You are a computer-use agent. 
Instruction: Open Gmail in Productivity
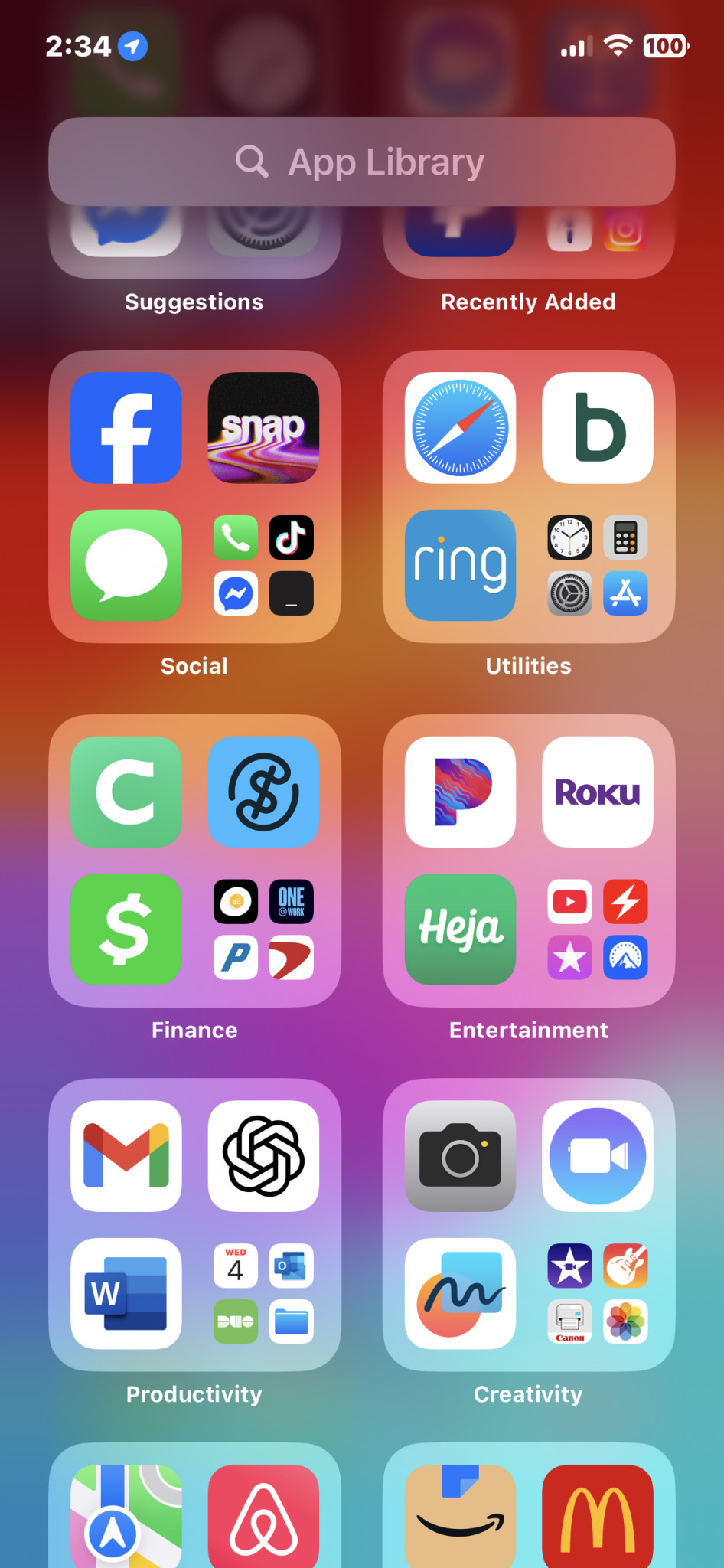(x=126, y=1156)
